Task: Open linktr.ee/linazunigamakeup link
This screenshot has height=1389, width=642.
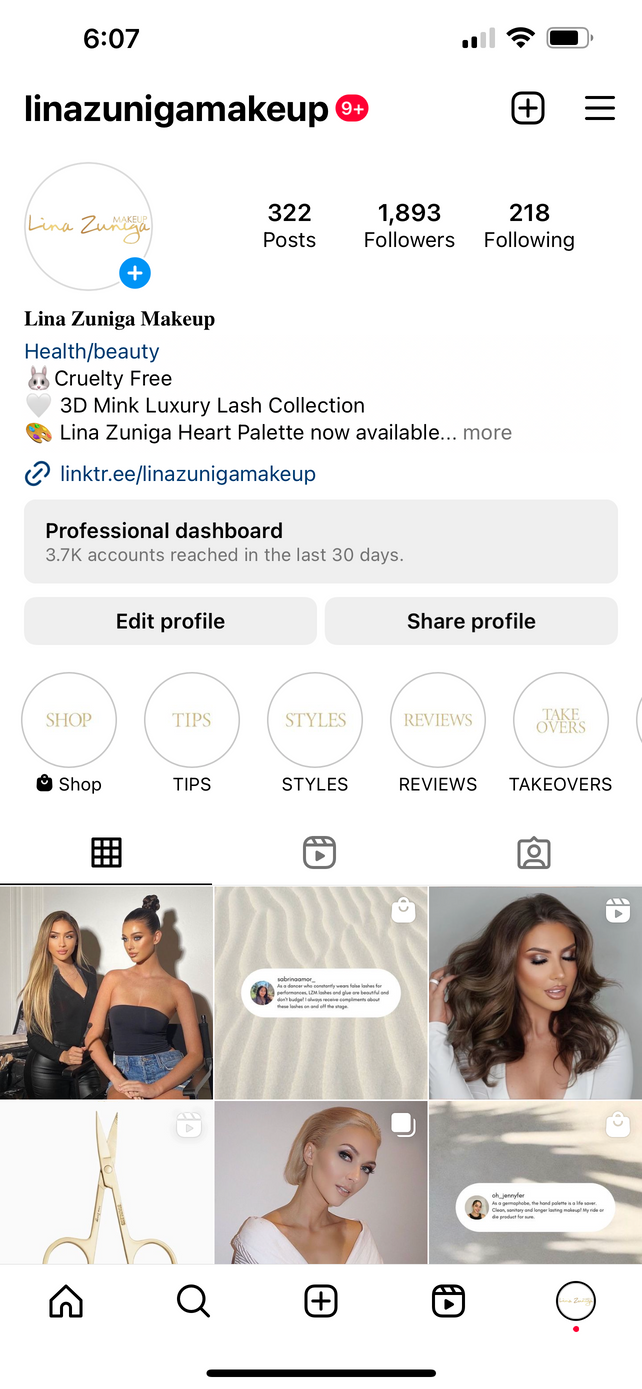Action: (187, 474)
